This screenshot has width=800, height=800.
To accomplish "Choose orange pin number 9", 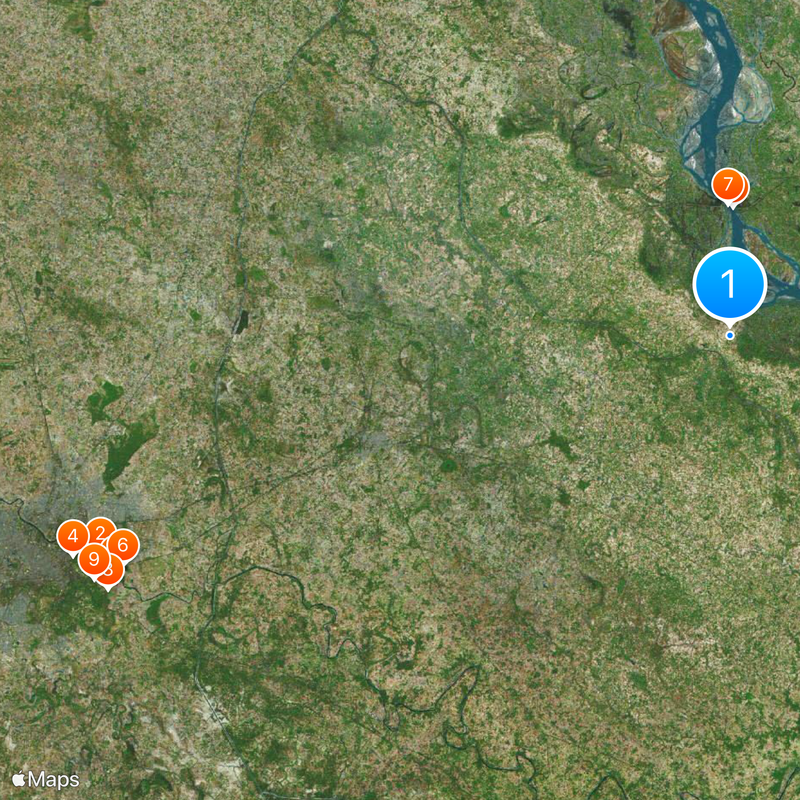I will point(93,559).
